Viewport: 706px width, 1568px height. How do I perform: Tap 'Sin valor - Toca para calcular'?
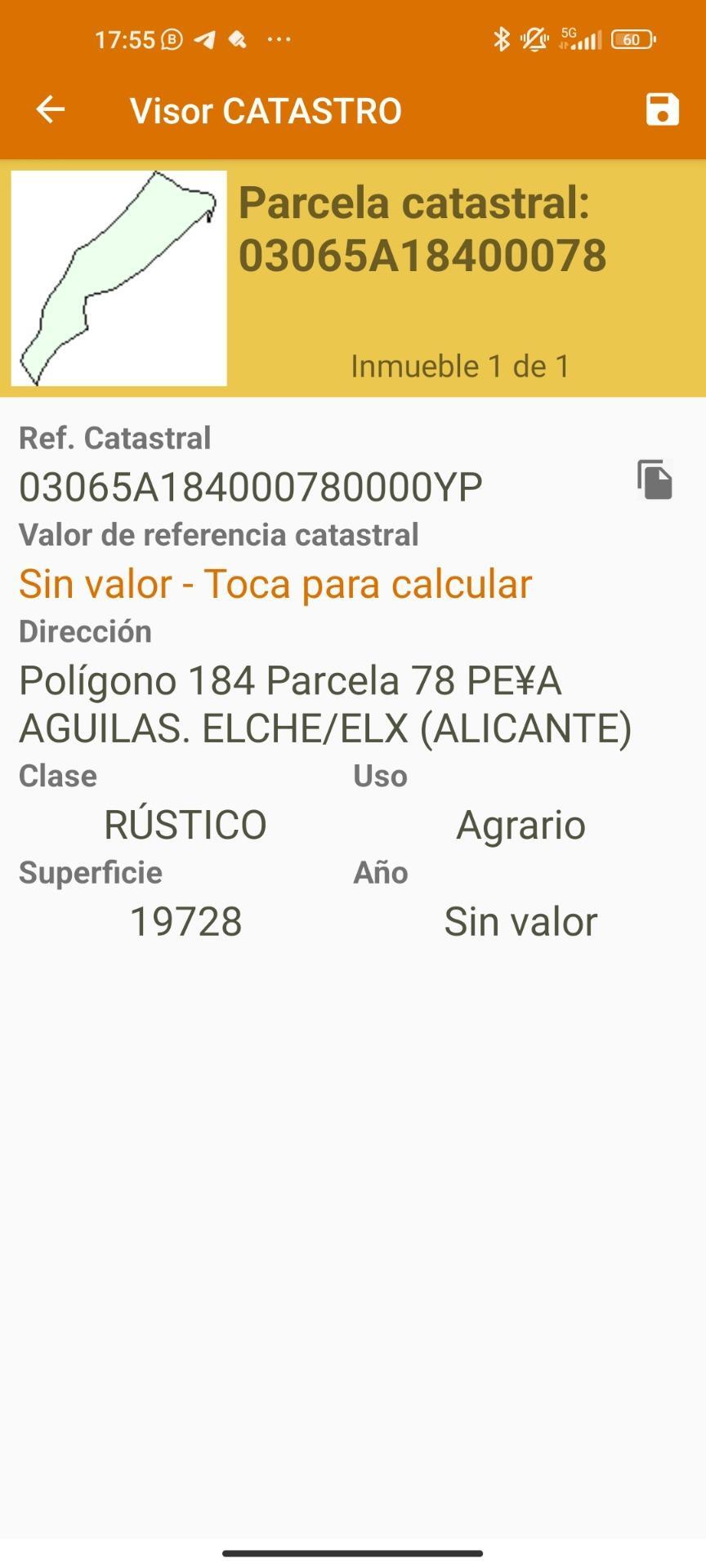pyautogui.click(x=275, y=584)
